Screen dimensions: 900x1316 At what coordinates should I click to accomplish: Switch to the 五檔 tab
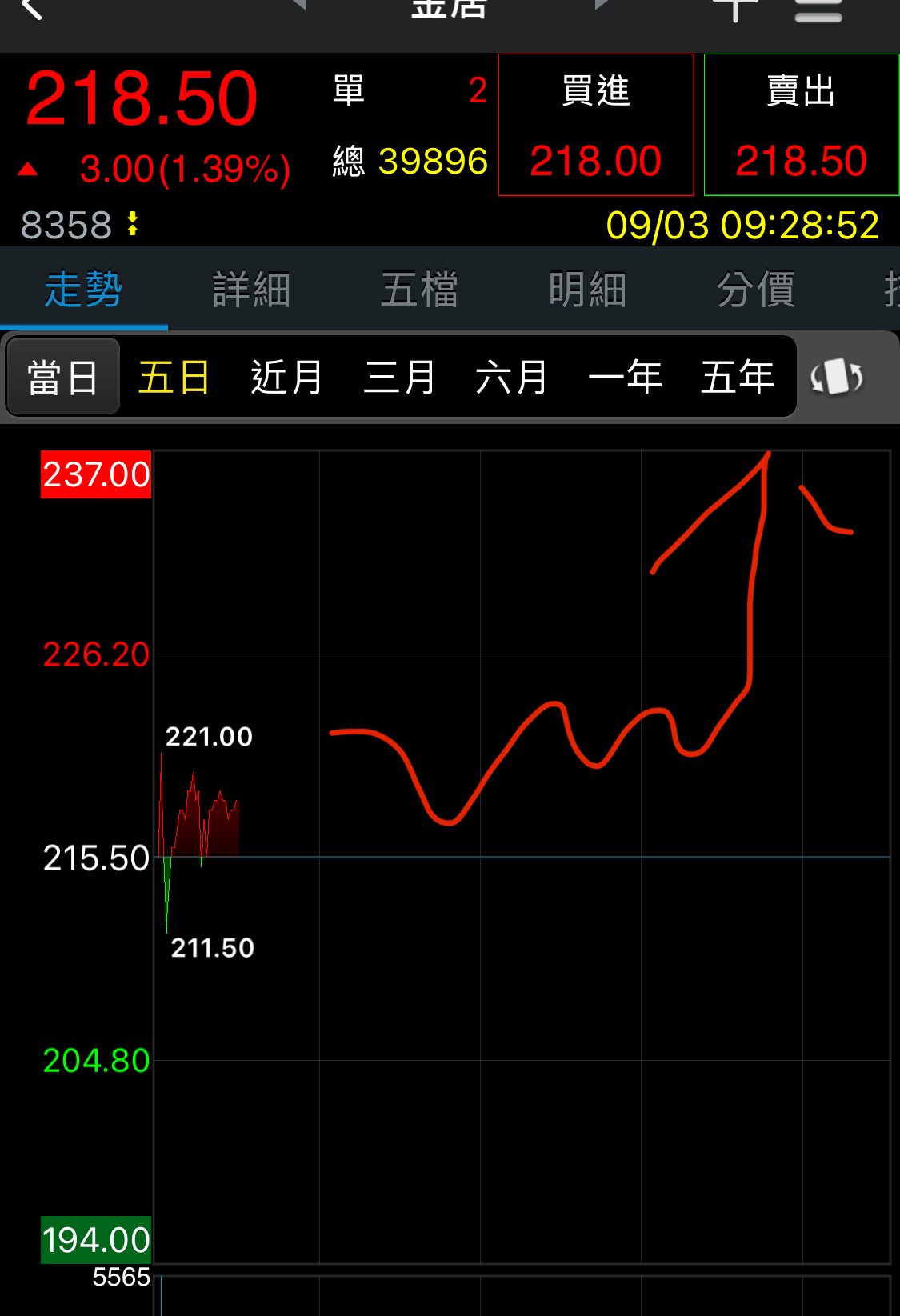coord(419,290)
